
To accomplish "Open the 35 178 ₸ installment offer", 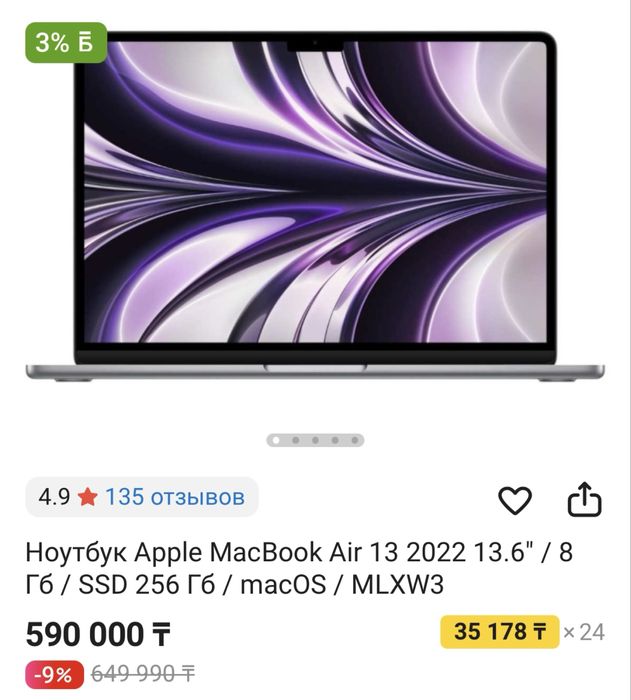I will click(499, 632).
